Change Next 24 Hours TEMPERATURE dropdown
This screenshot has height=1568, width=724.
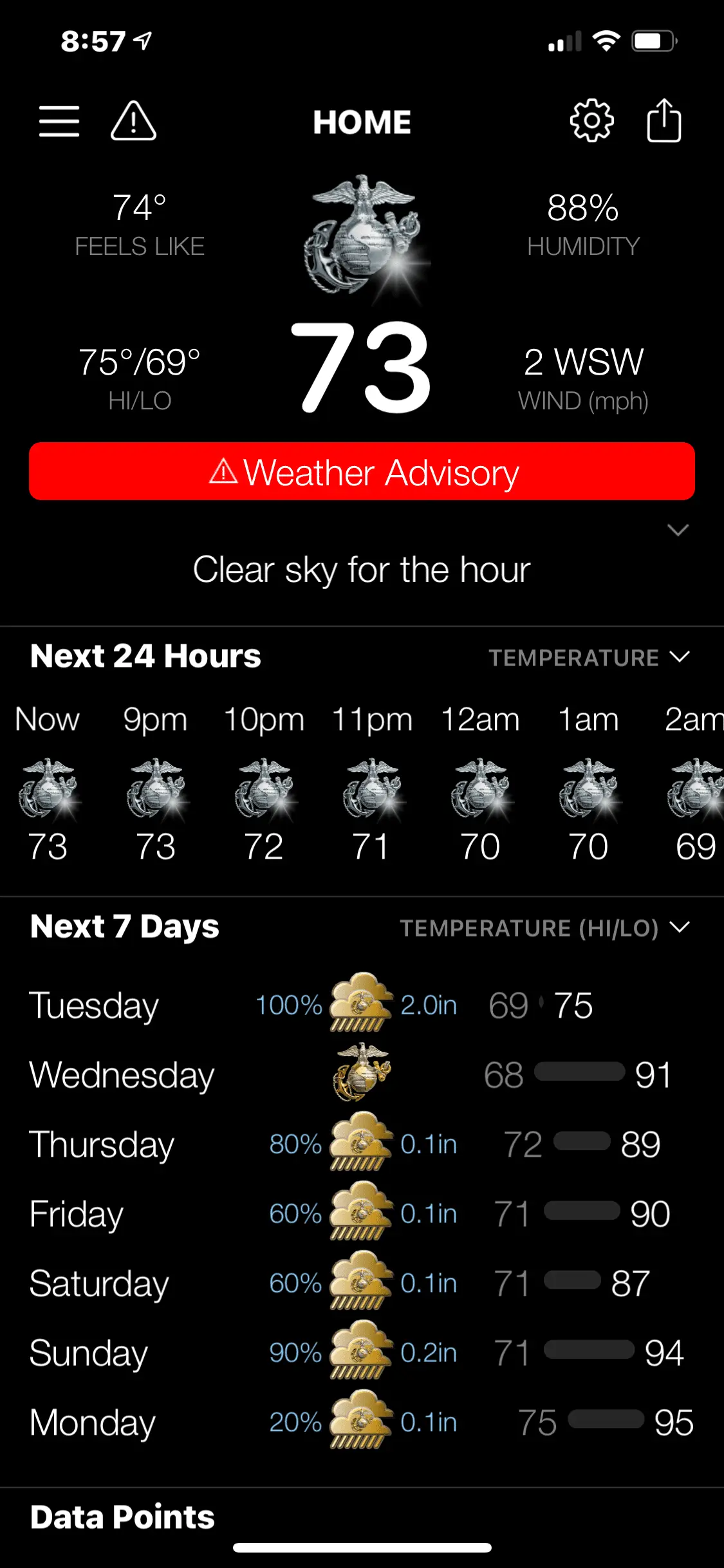588,657
